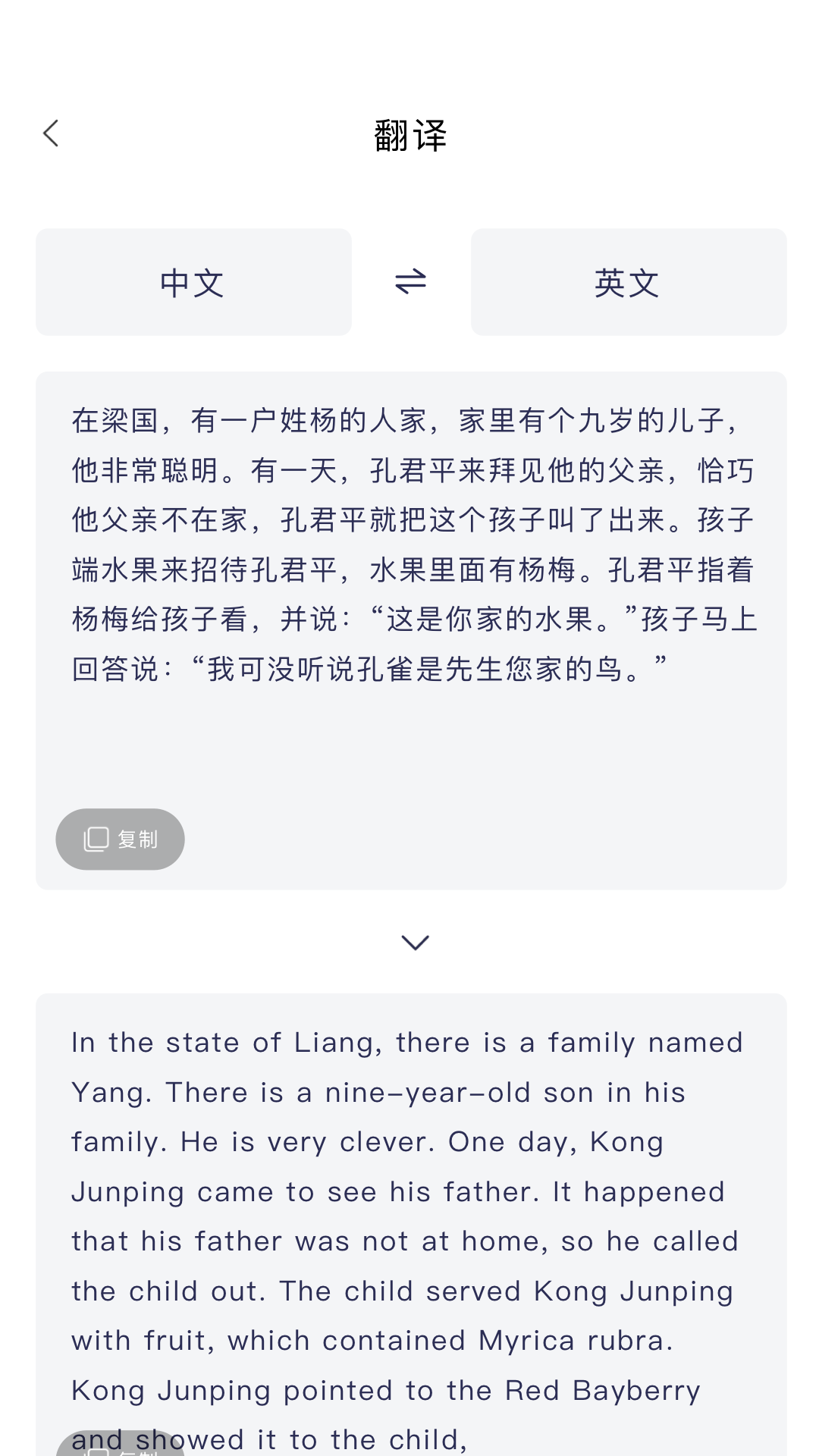Switch translation direction with the swap control
The width and height of the screenshot is (819, 1456).
409,282
